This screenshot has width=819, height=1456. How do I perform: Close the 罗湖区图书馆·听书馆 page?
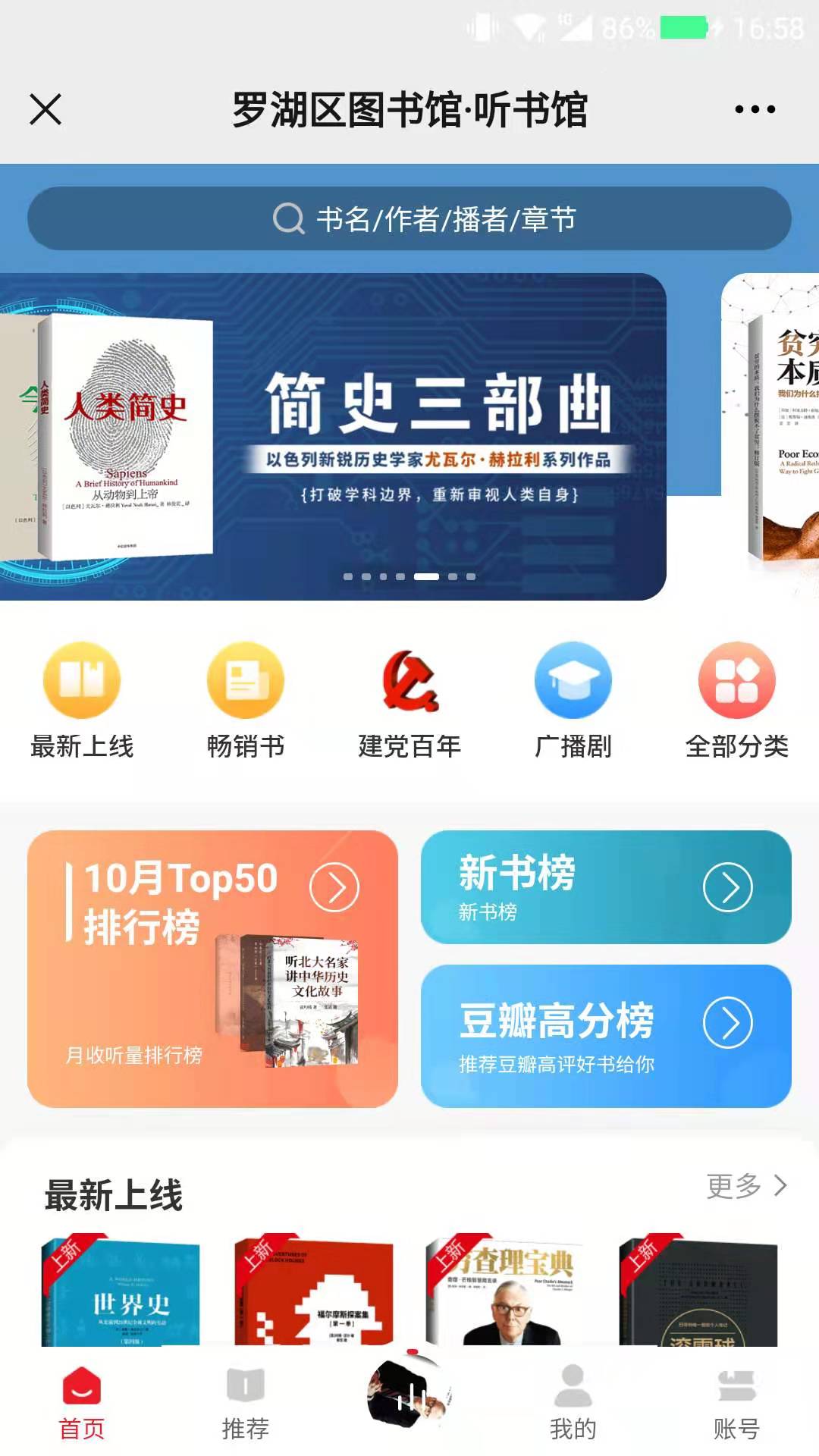45,109
